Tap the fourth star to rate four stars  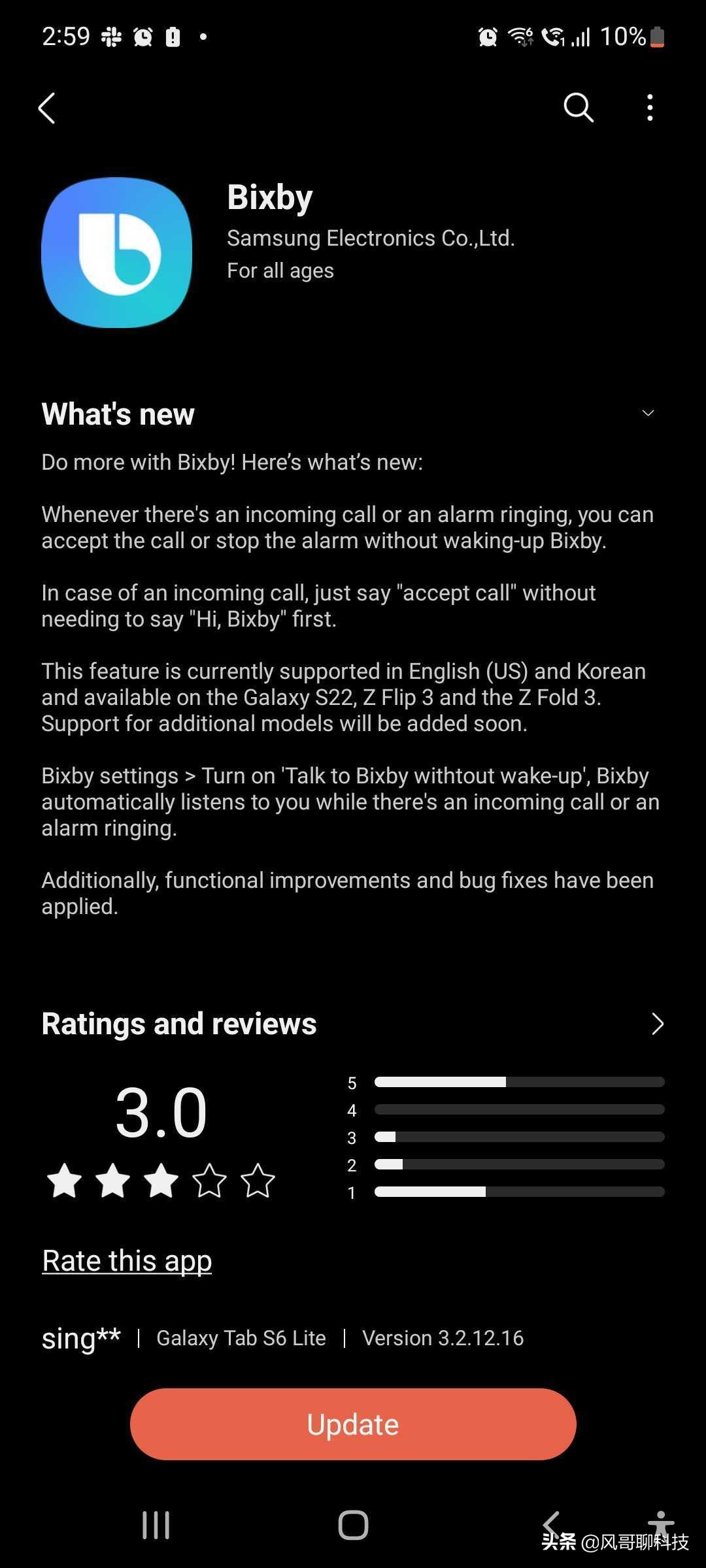[x=209, y=1181]
